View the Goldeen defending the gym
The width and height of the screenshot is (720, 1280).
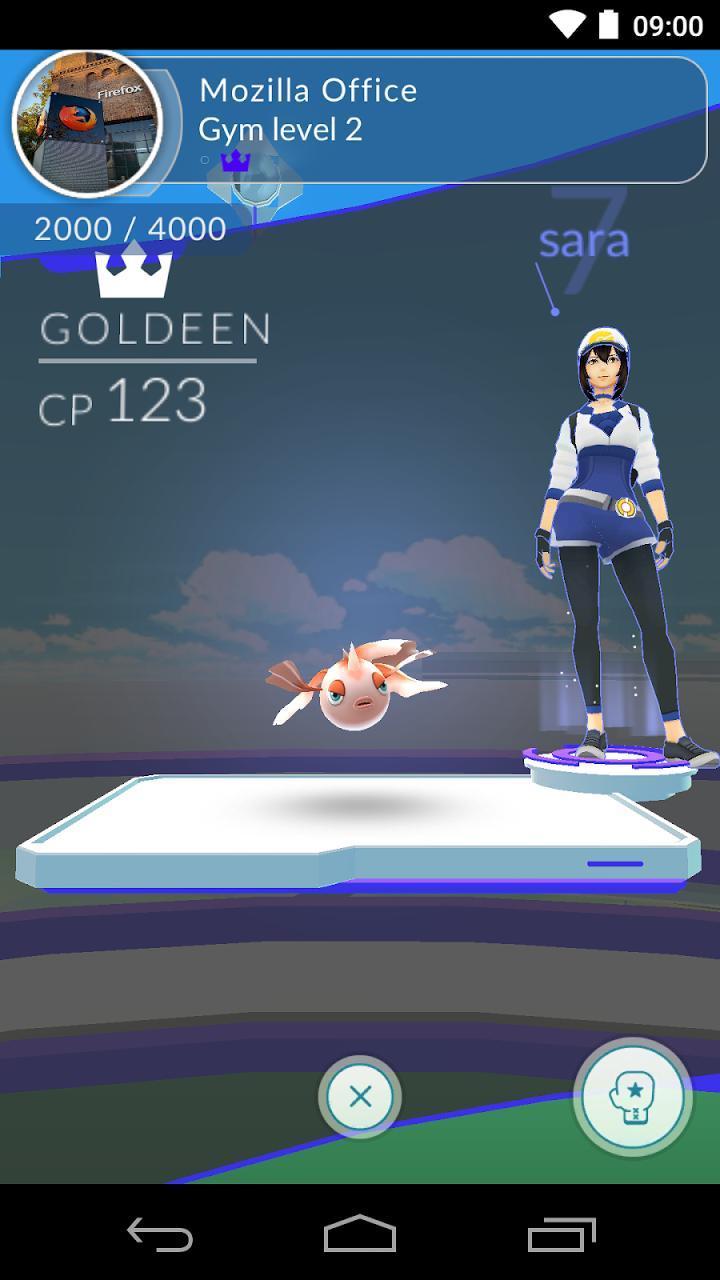pos(354,685)
